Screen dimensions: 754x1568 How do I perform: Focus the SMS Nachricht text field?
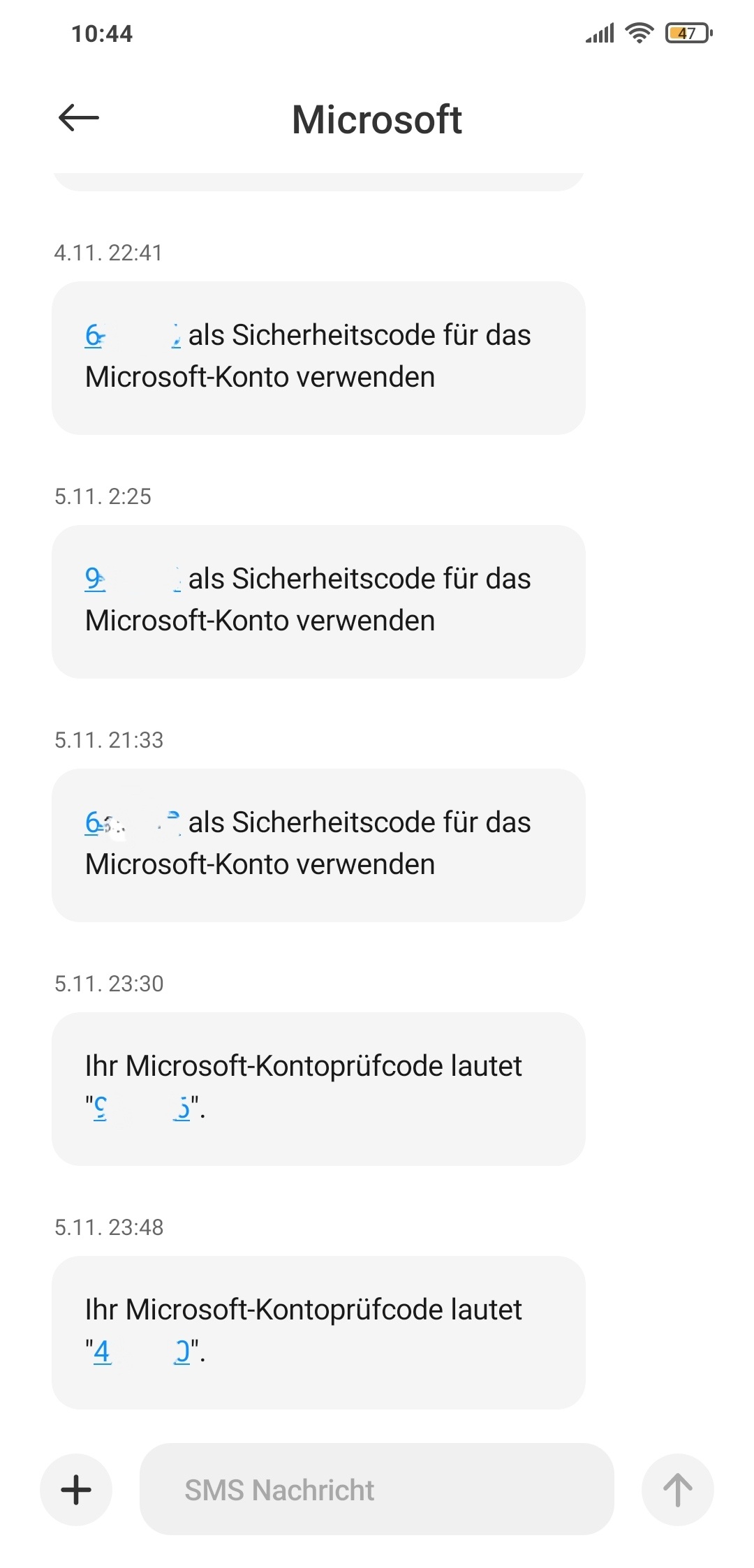[377, 1489]
